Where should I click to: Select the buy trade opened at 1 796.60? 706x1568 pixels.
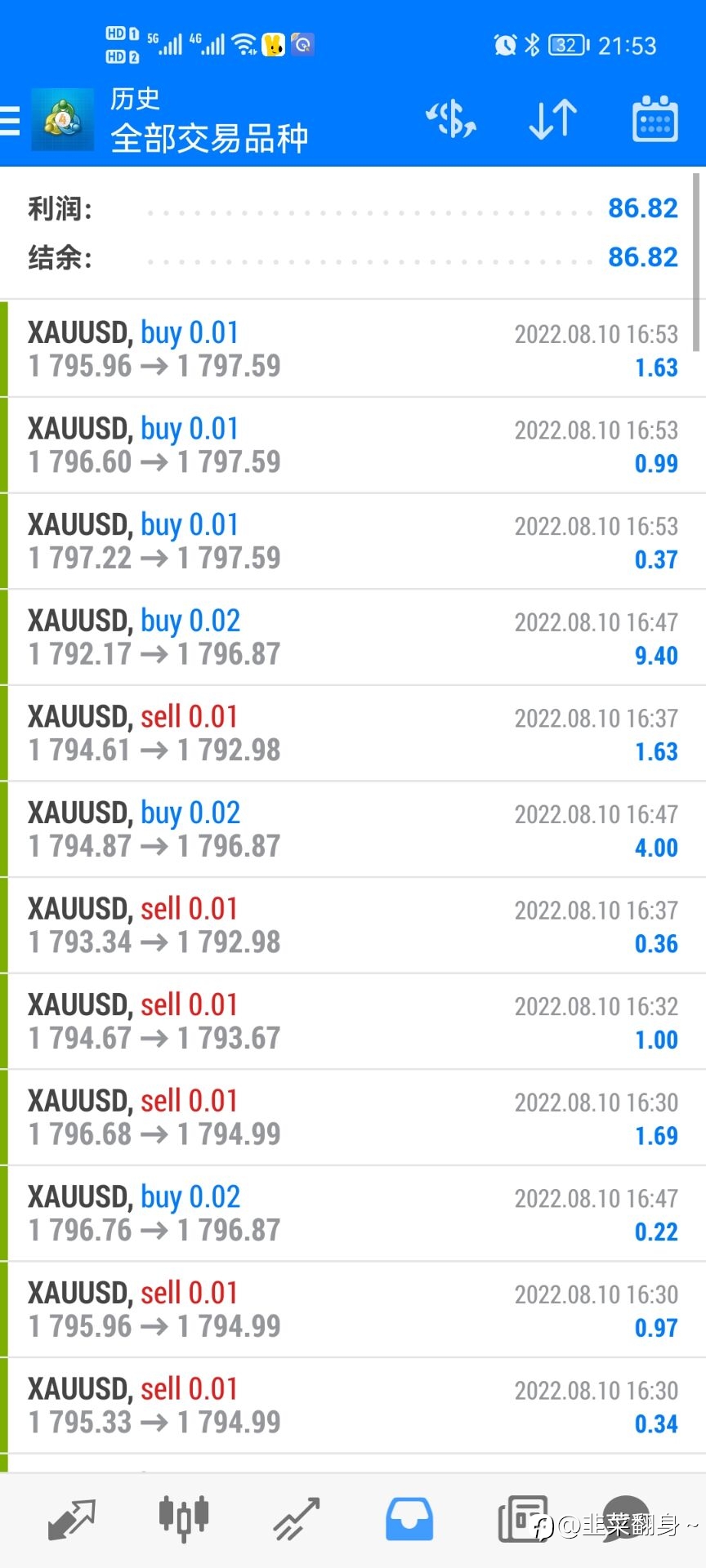(x=353, y=445)
